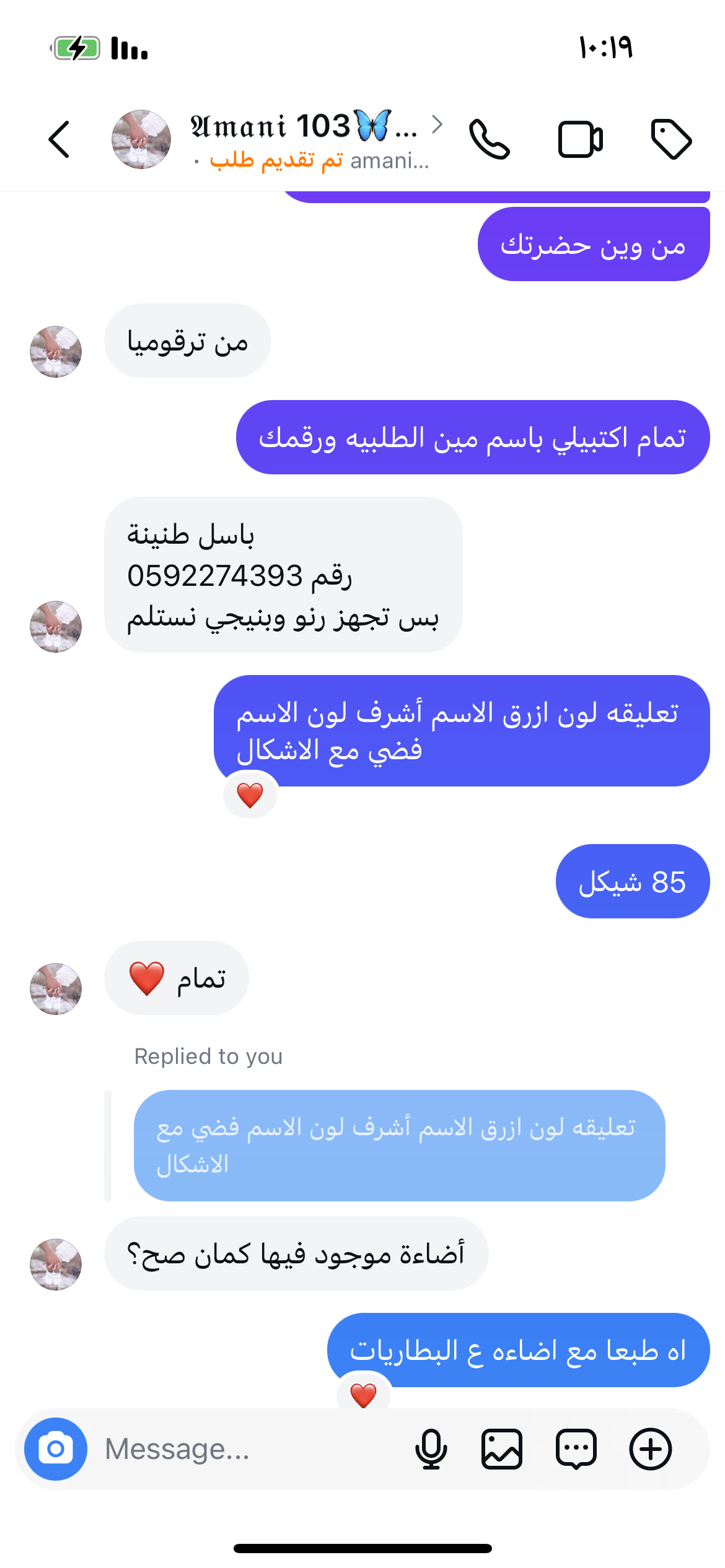Screen dimensions: 725x1568
Task: View heart reaction on batteries message
Action: (363, 1396)
